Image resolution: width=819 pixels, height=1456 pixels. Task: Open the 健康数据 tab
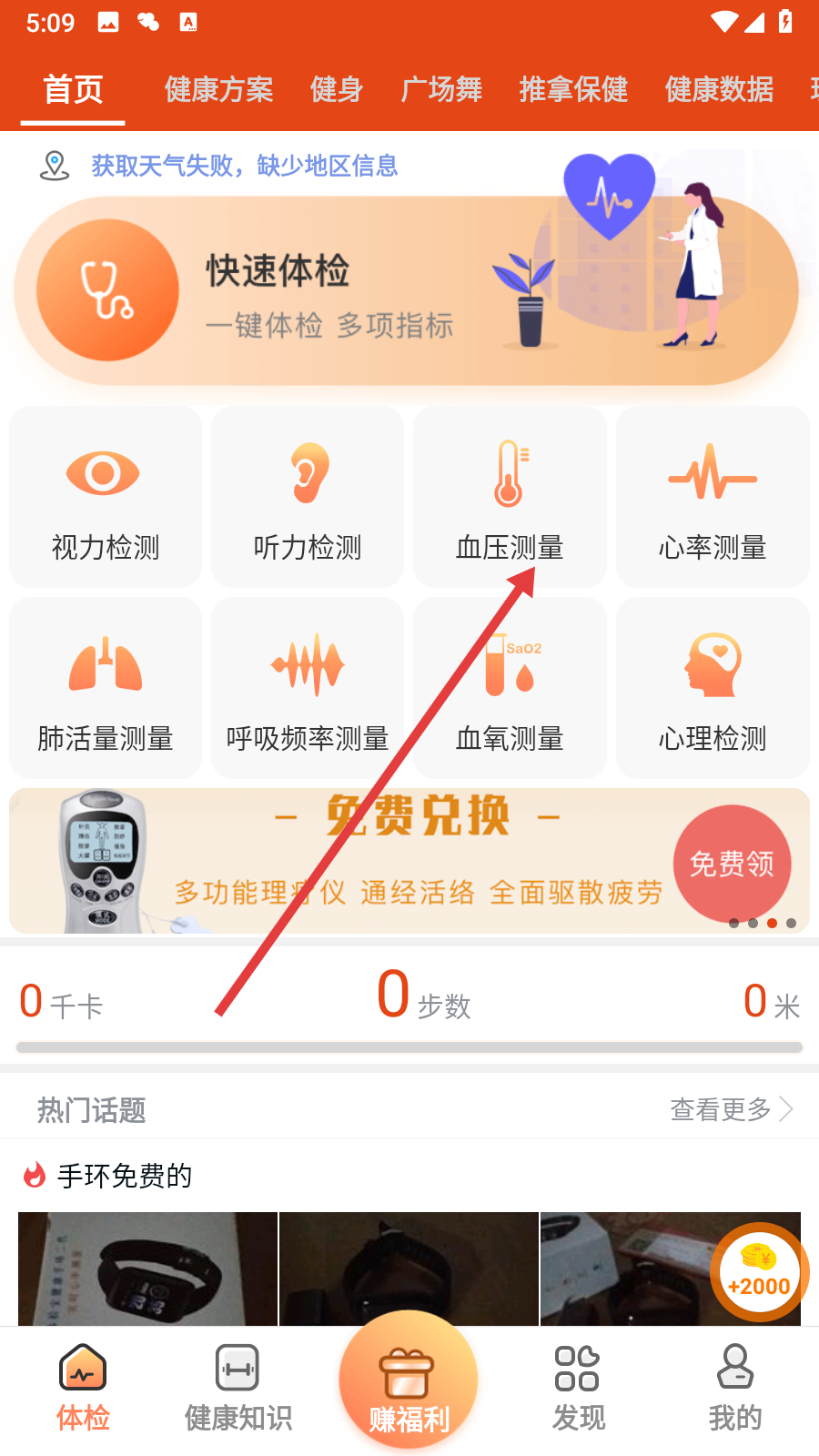(719, 89)
